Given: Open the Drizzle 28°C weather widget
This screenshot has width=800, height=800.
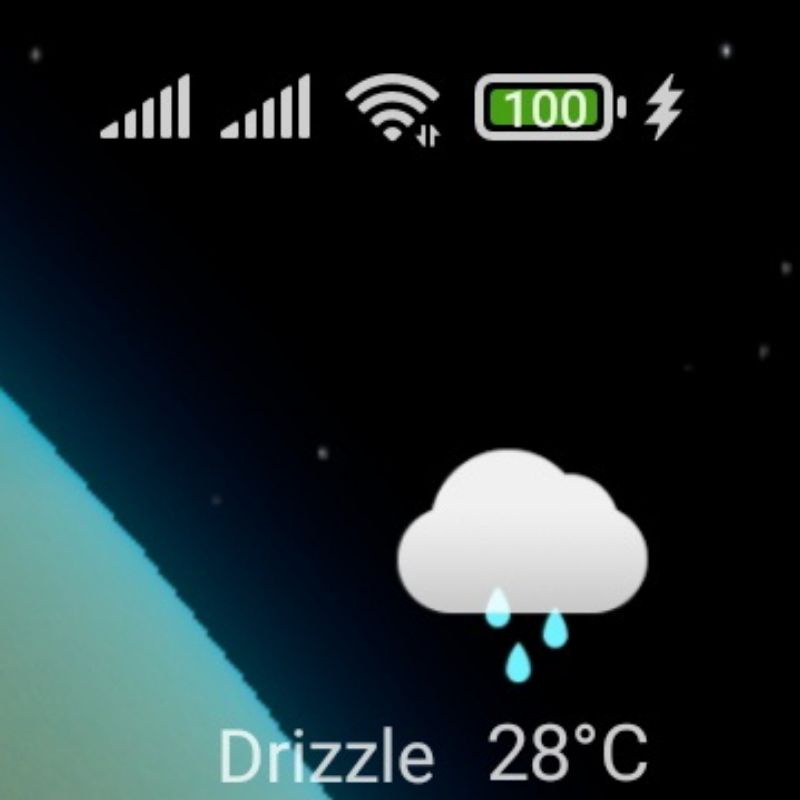Looking at the screenshot, I should point(434,617).
